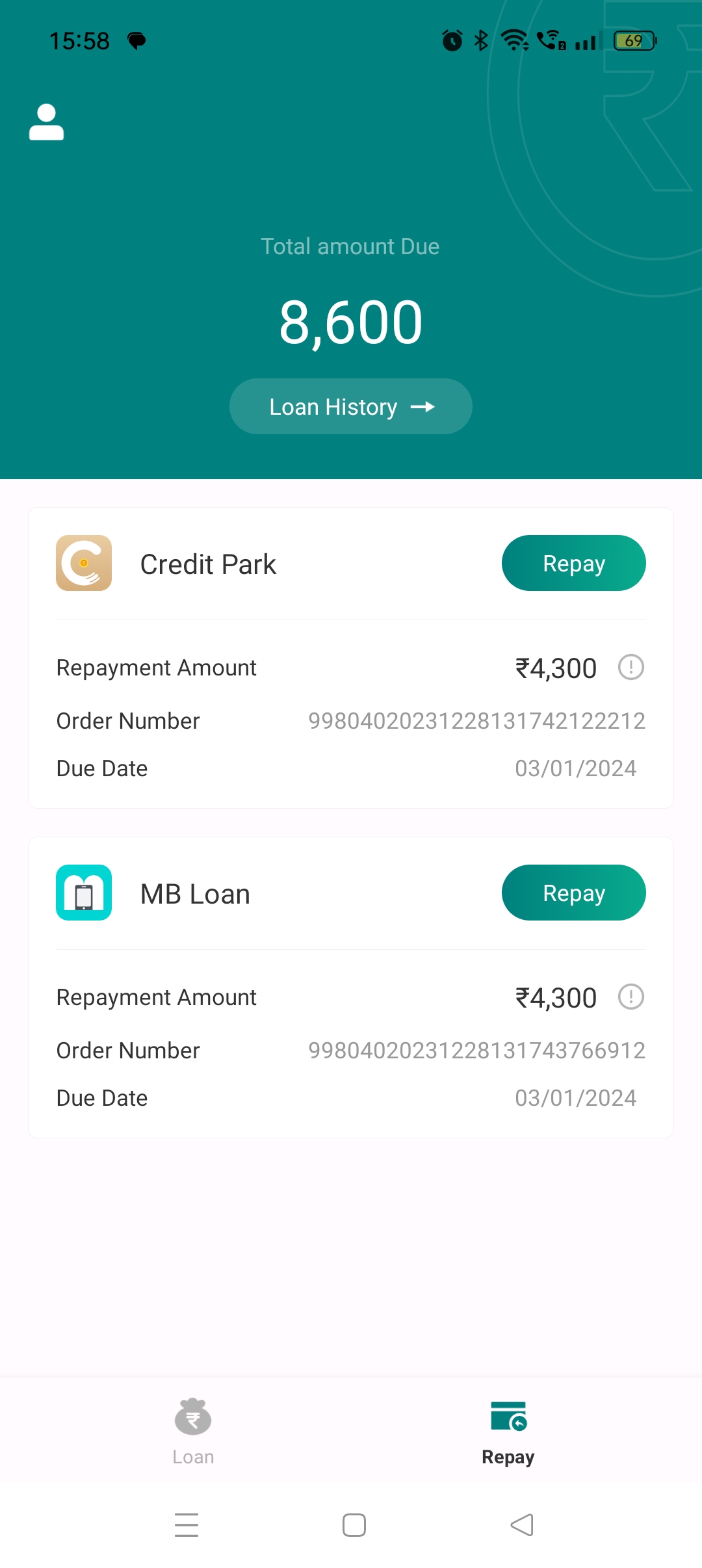Go to the home screen
Screen dimensions: 702x1568
point(354,1524)
